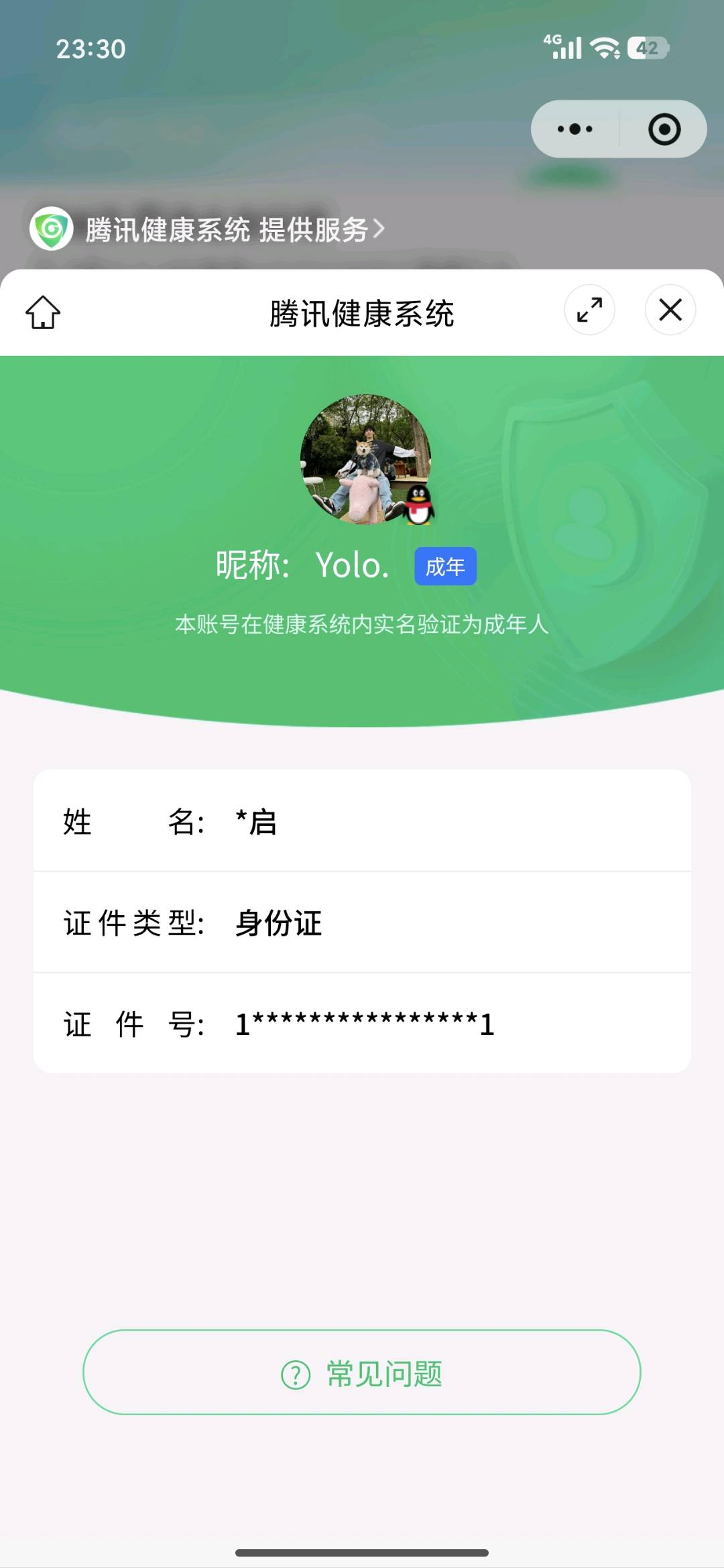
Task: Close the 腾讯健康系统 page with the X icon
Action: 670,310
